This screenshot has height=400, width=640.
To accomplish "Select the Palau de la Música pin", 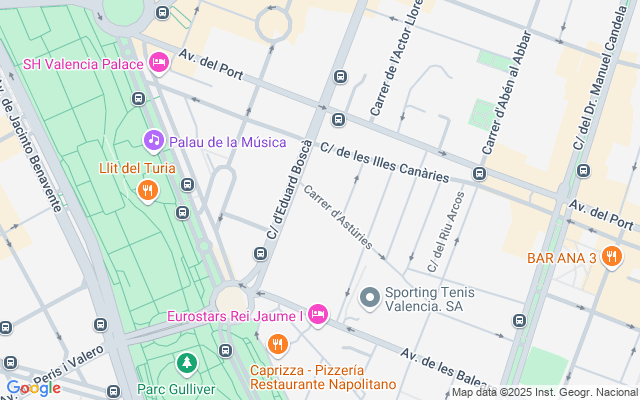I will (x=153, y=141).
